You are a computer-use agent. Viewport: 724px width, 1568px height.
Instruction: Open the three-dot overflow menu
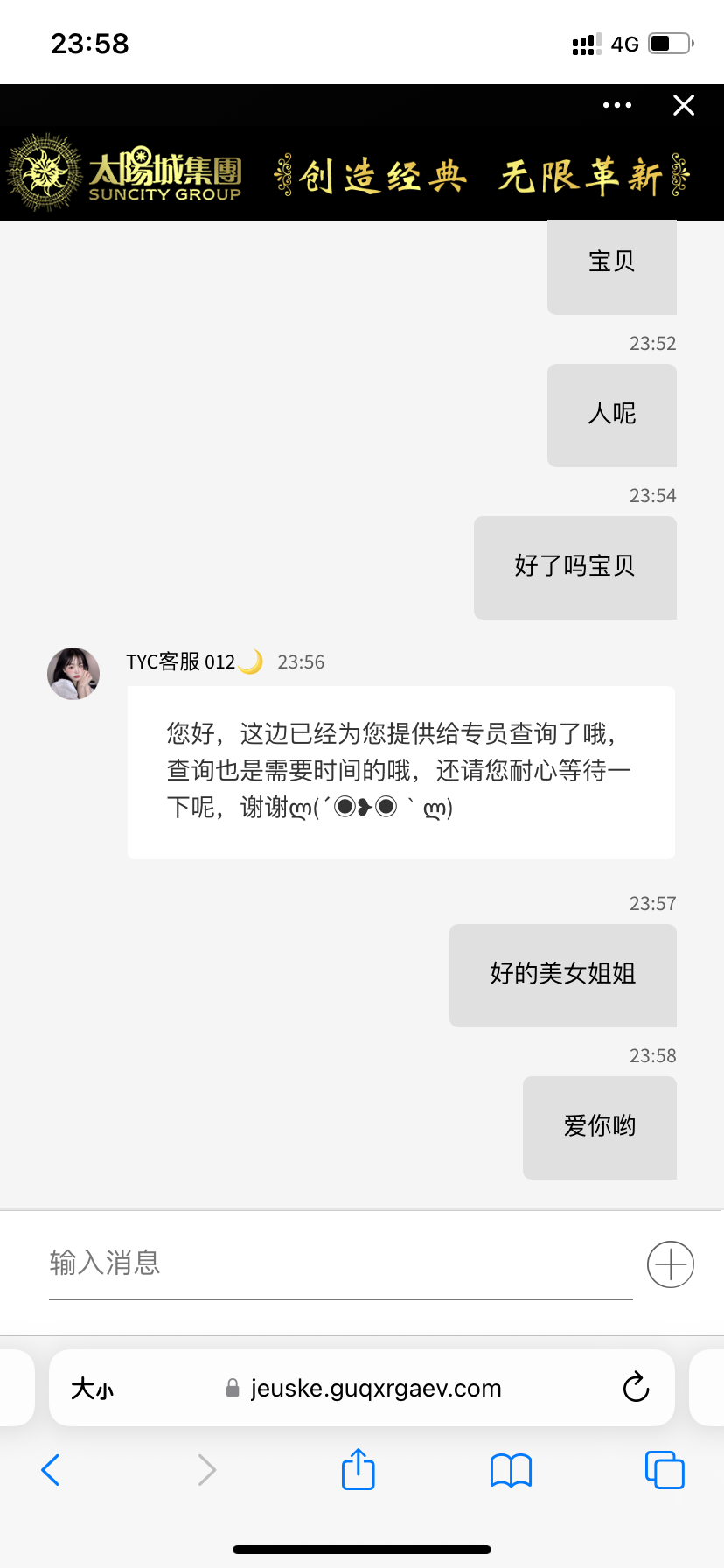pyautogui.click(x=617, y=105)
